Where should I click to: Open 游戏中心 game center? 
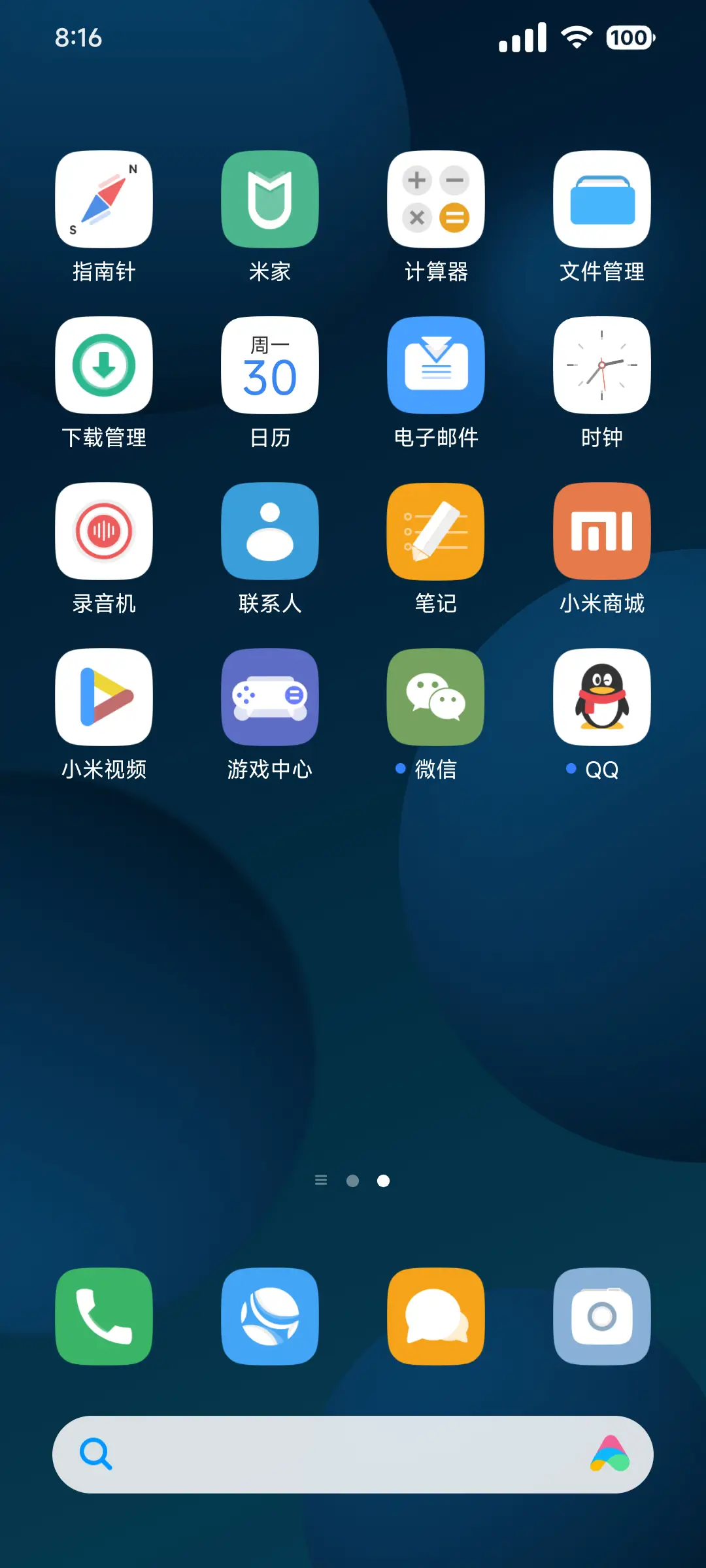(270, 696)
